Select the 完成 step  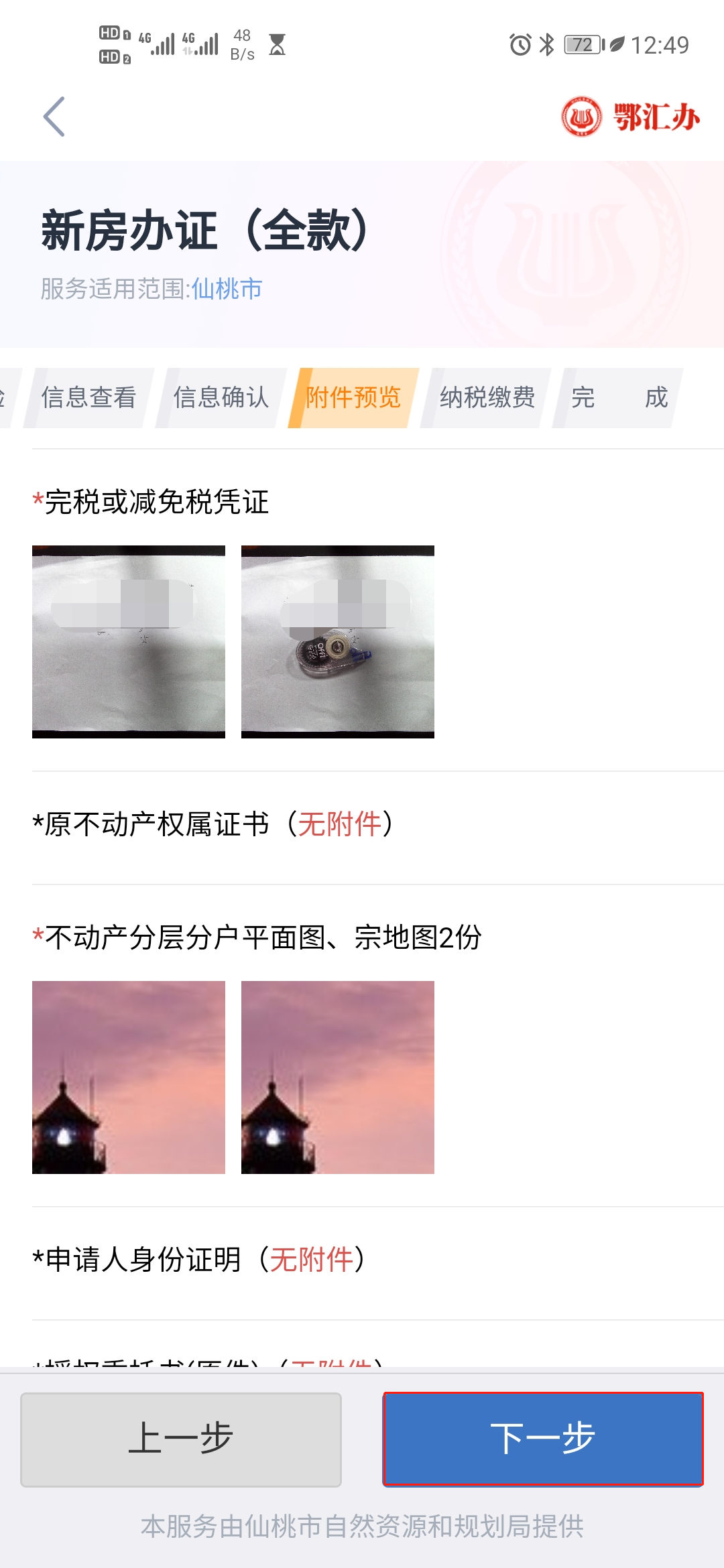[619, 397]
